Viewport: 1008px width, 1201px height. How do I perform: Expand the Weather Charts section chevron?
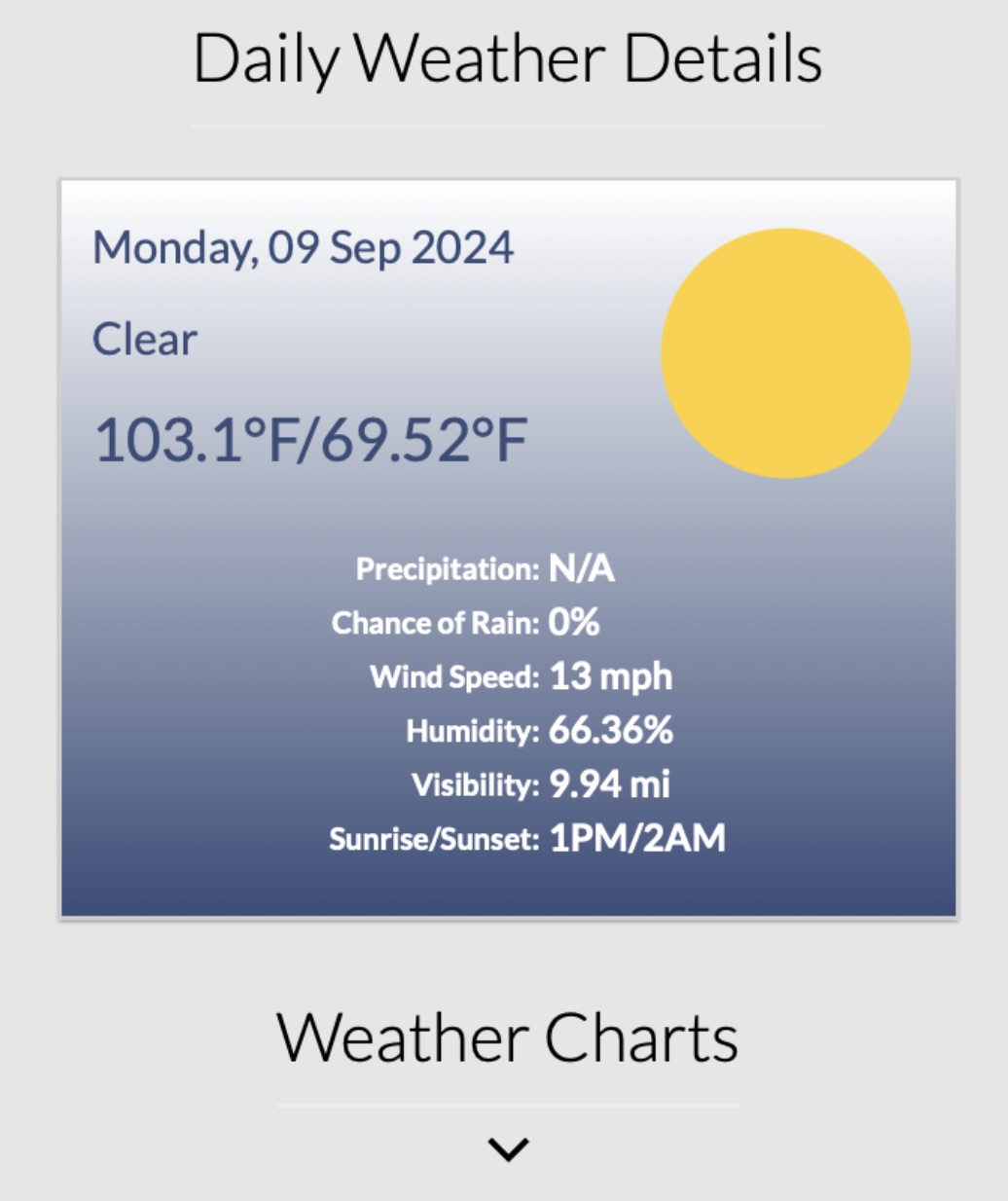(x=508, y=1149)
